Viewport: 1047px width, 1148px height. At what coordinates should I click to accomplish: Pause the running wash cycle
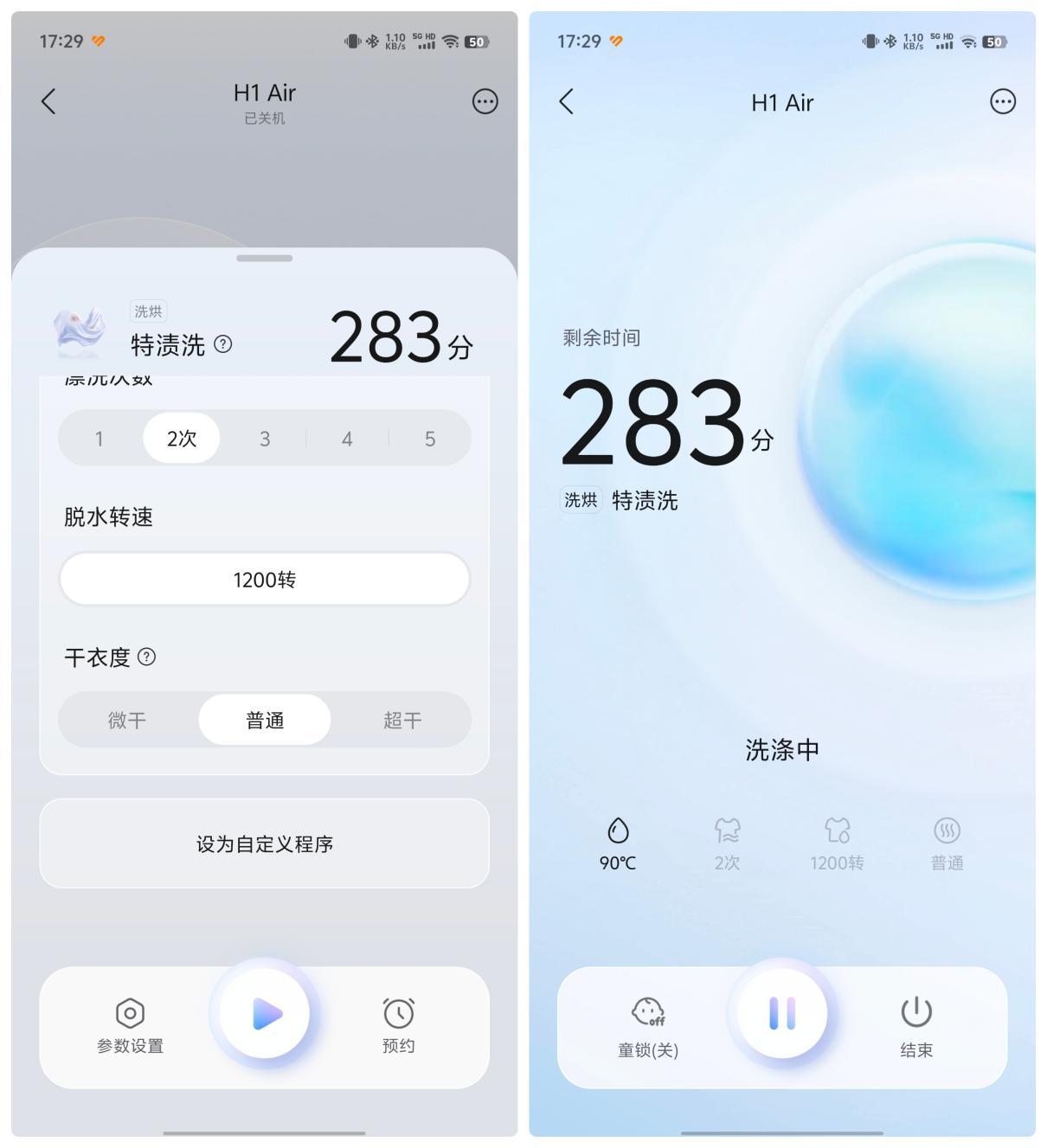tap(782, 1013)
